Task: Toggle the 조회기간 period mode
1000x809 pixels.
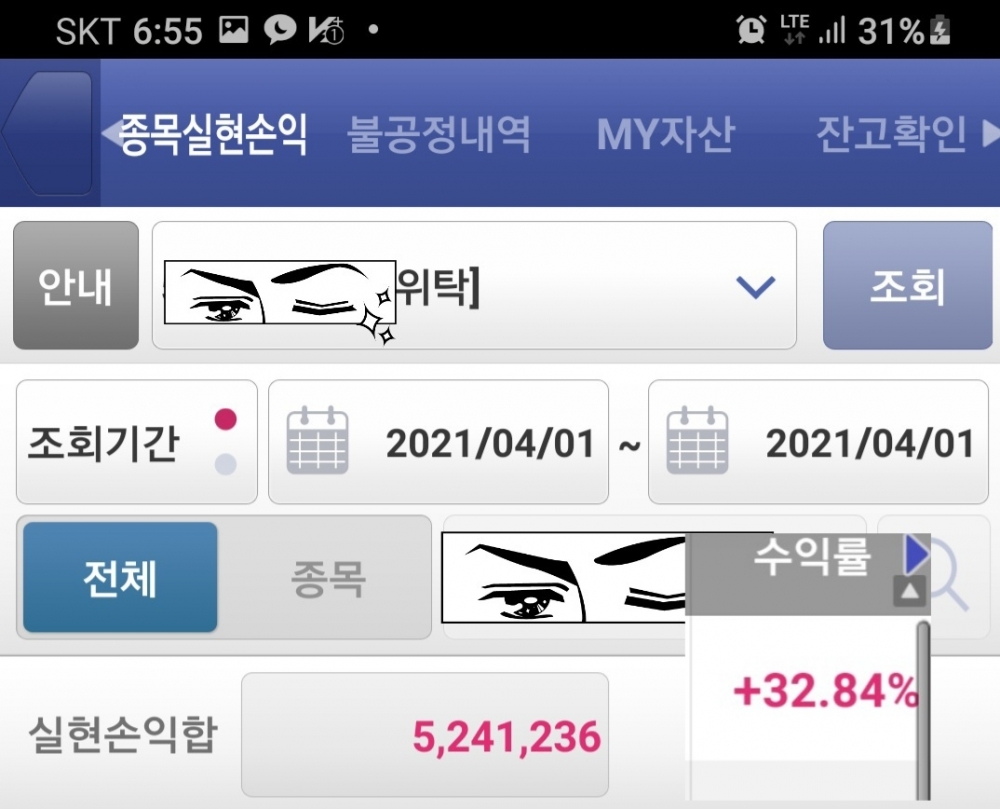Action: (136, 442)
